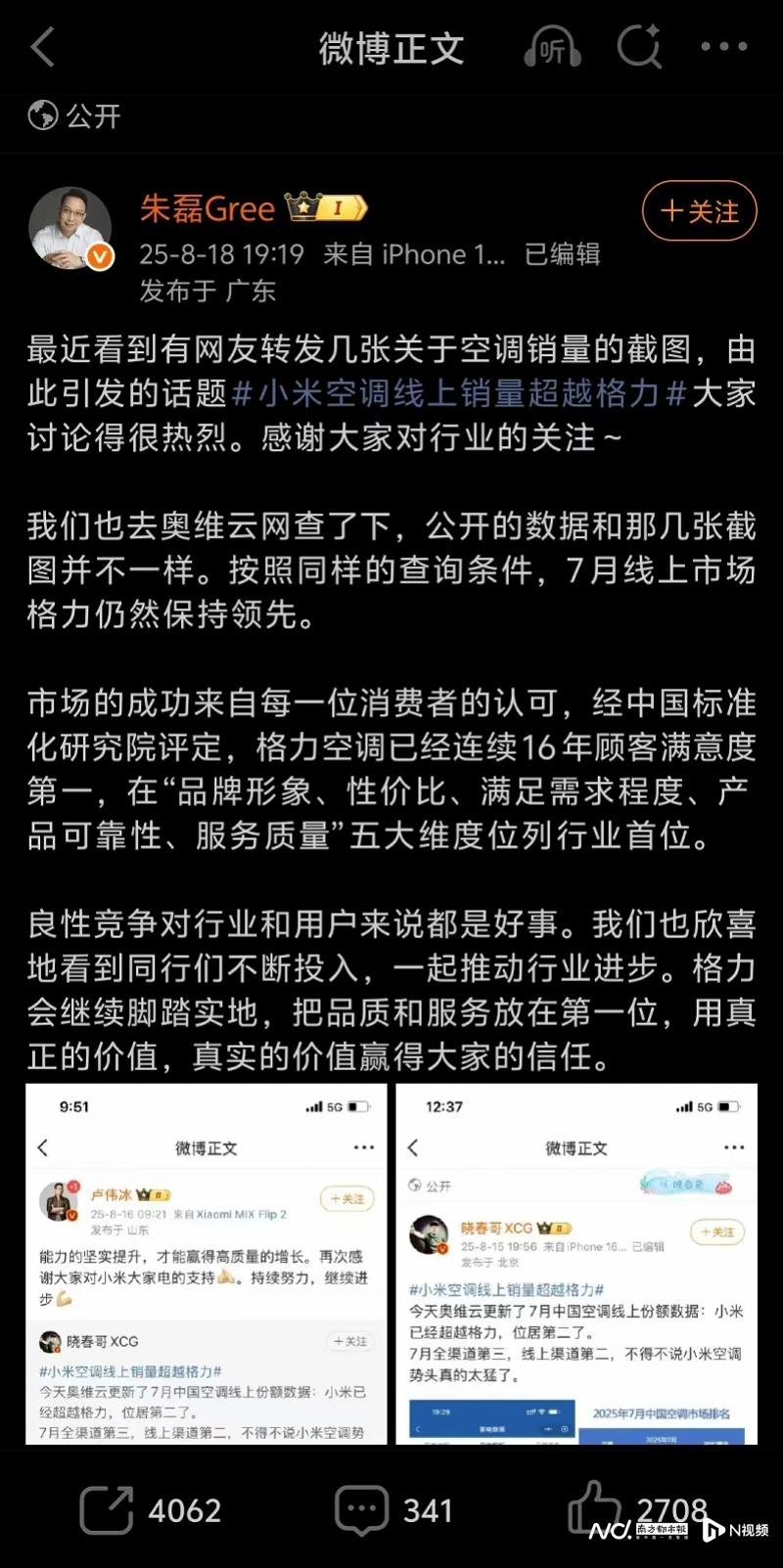Like this post with the thumbs-up icon
783x1568 pixels.
click(x=595, y=1507)
